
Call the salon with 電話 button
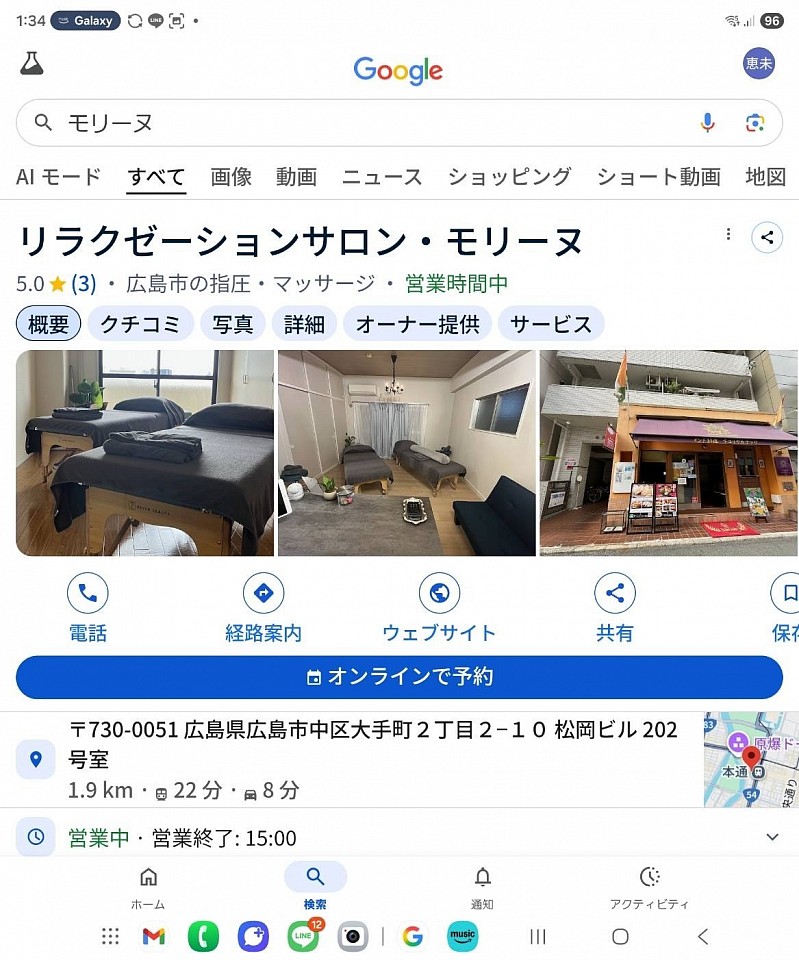88,607
